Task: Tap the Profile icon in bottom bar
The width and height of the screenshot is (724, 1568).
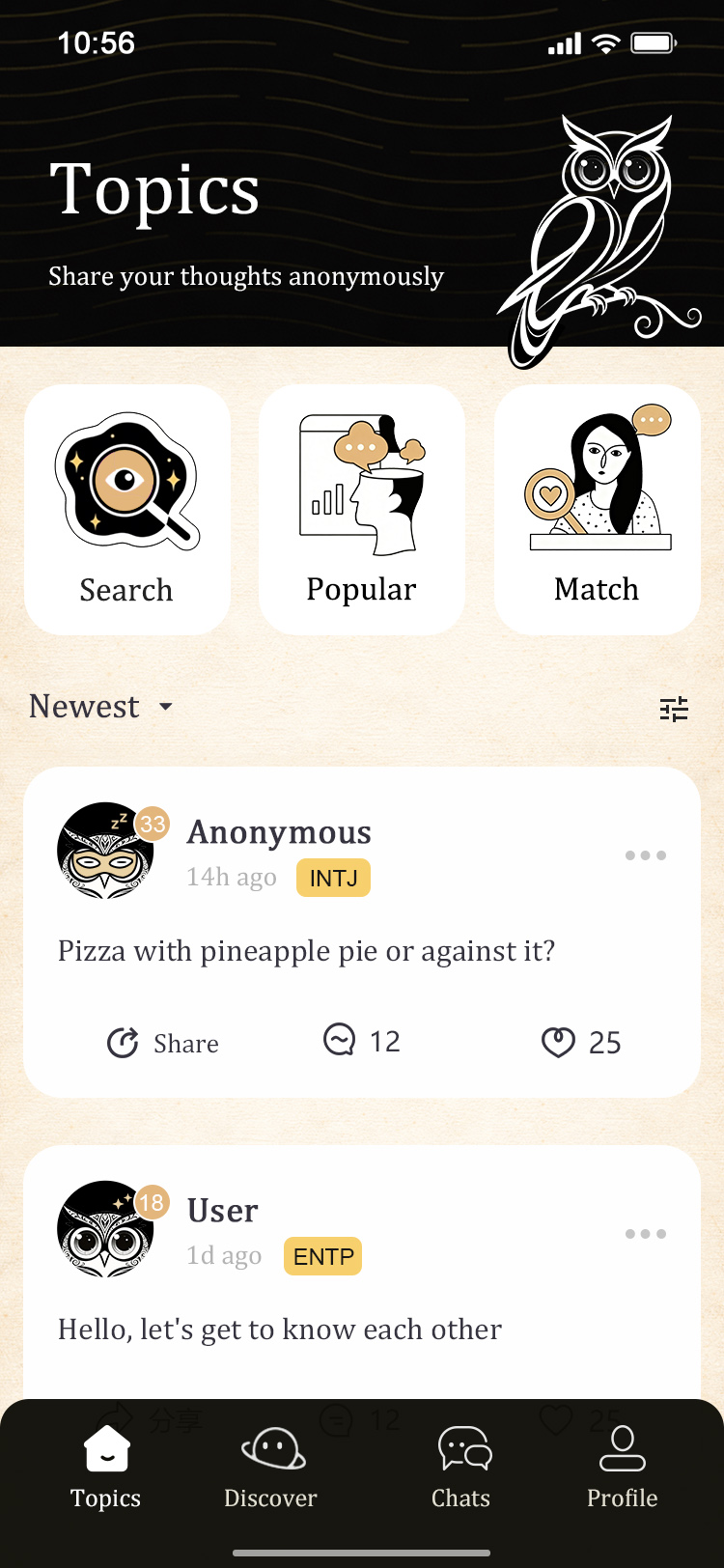Action: (x=622, y=1448)
